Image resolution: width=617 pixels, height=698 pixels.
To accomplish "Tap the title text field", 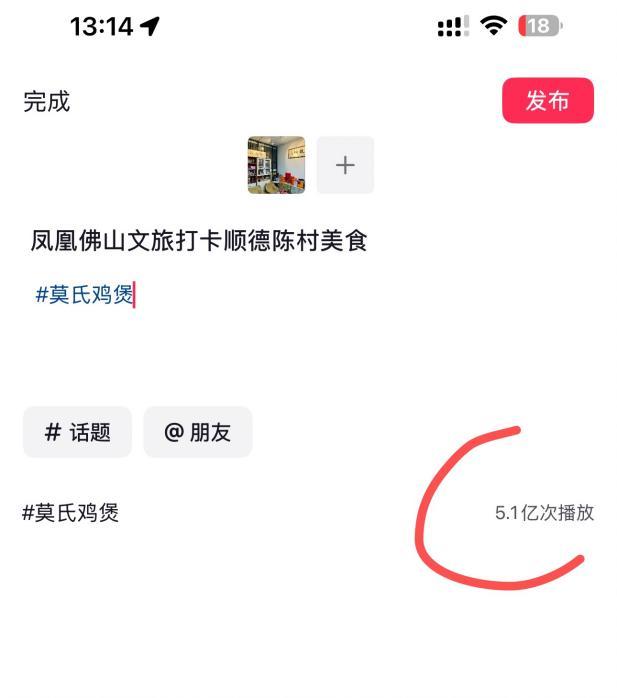I will [199, 241].
